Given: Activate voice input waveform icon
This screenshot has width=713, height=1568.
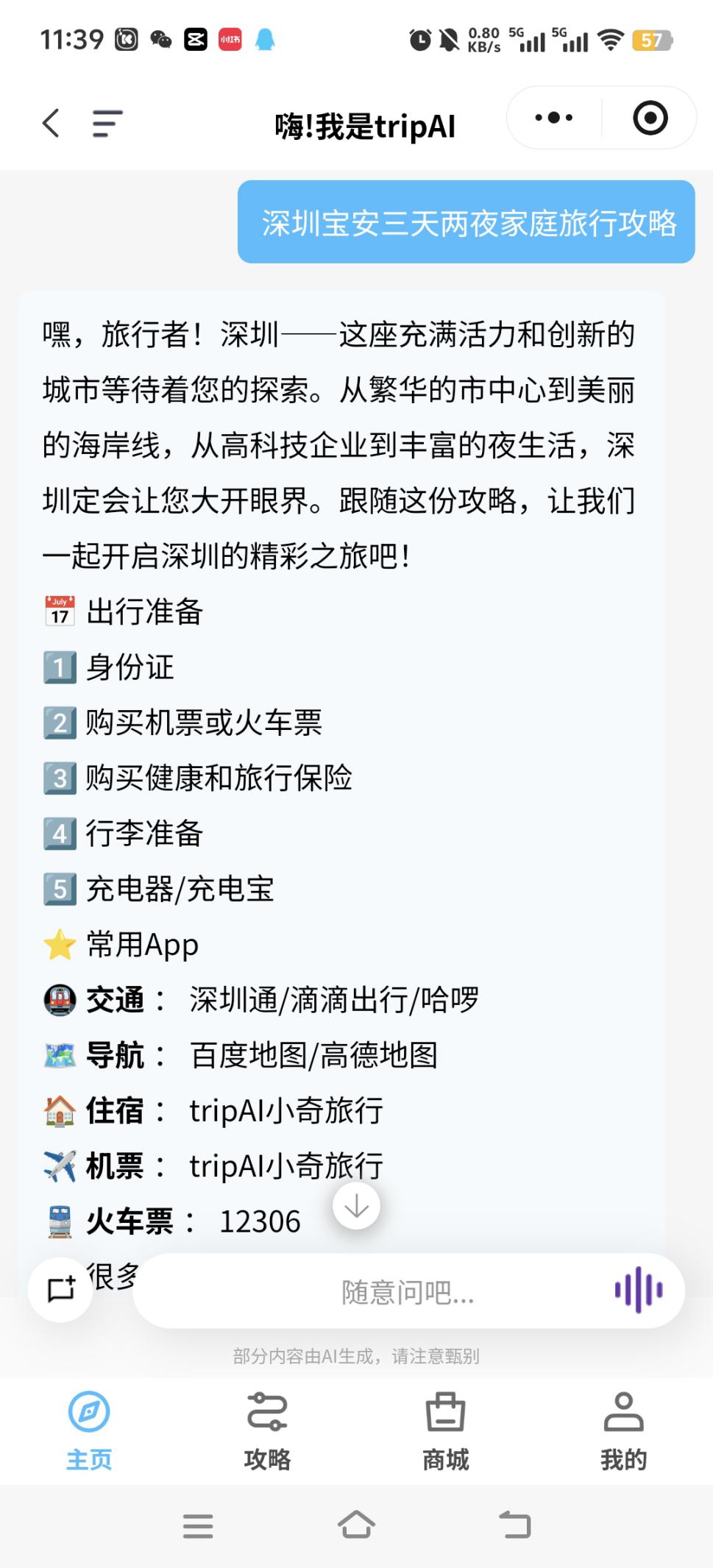Looking at the screenshot, I should coord(639,1290).
